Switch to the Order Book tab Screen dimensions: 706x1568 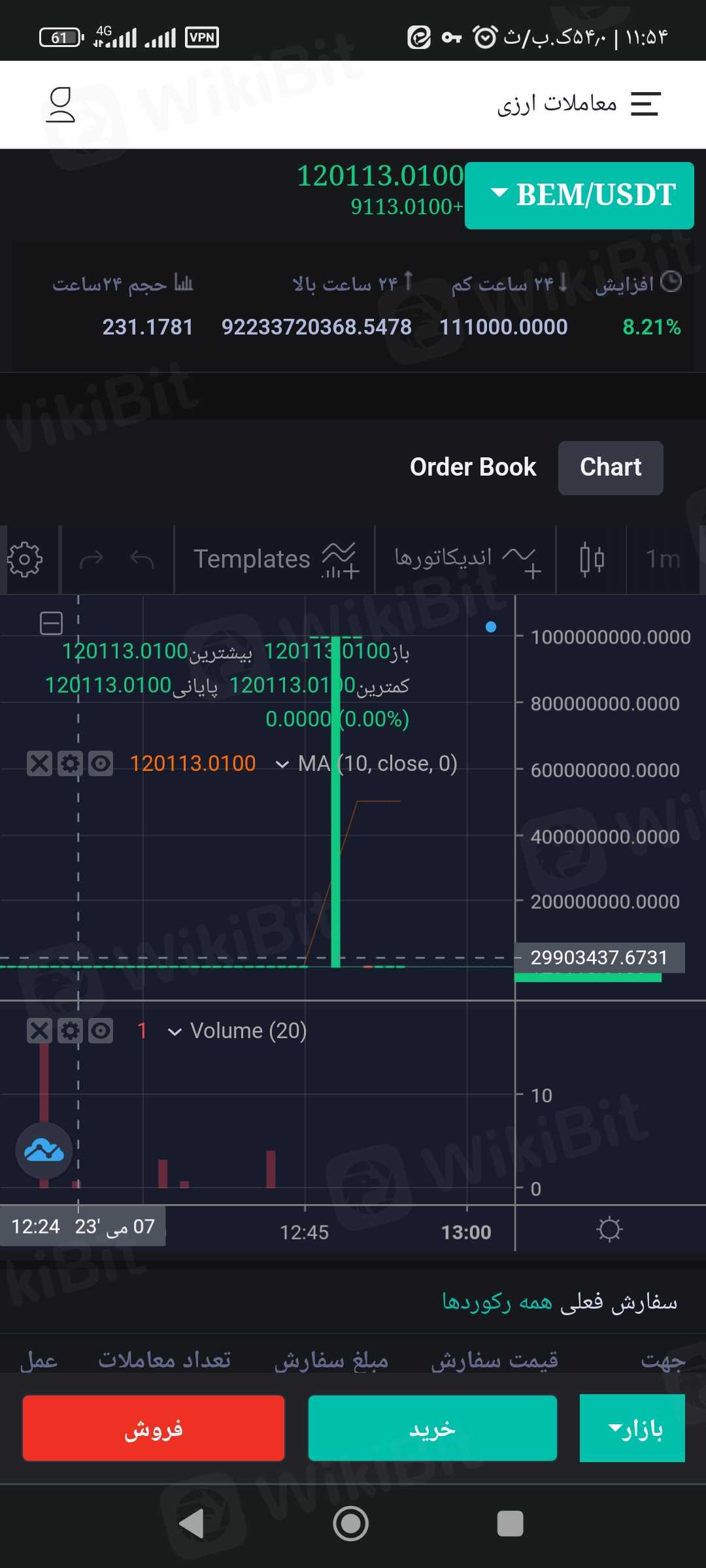click(x=473, y=467)
